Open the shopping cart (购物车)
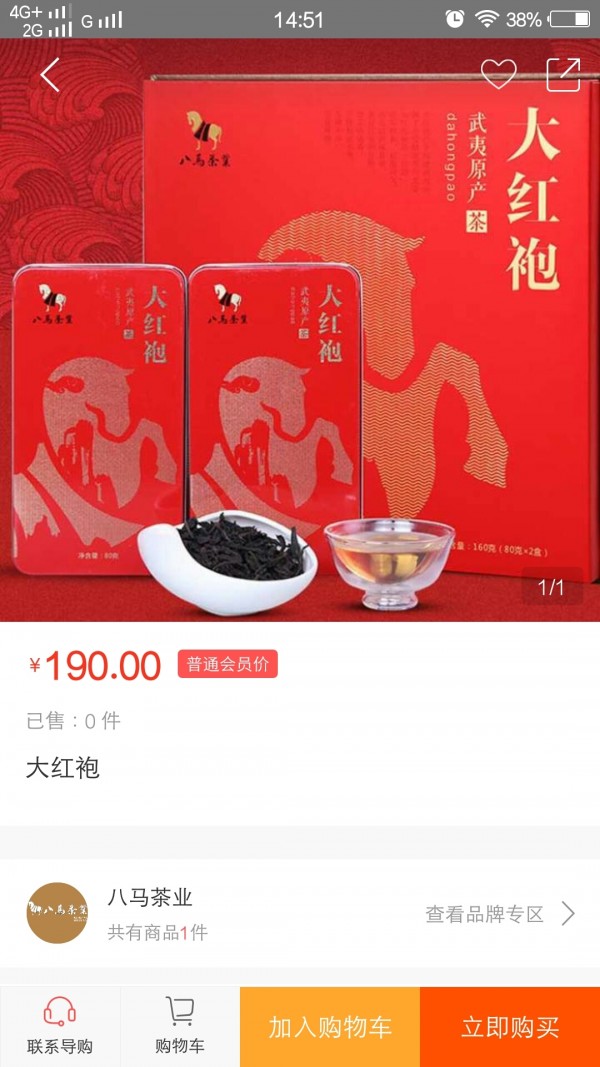The image size is (600, 1067). coord(180,1027)
